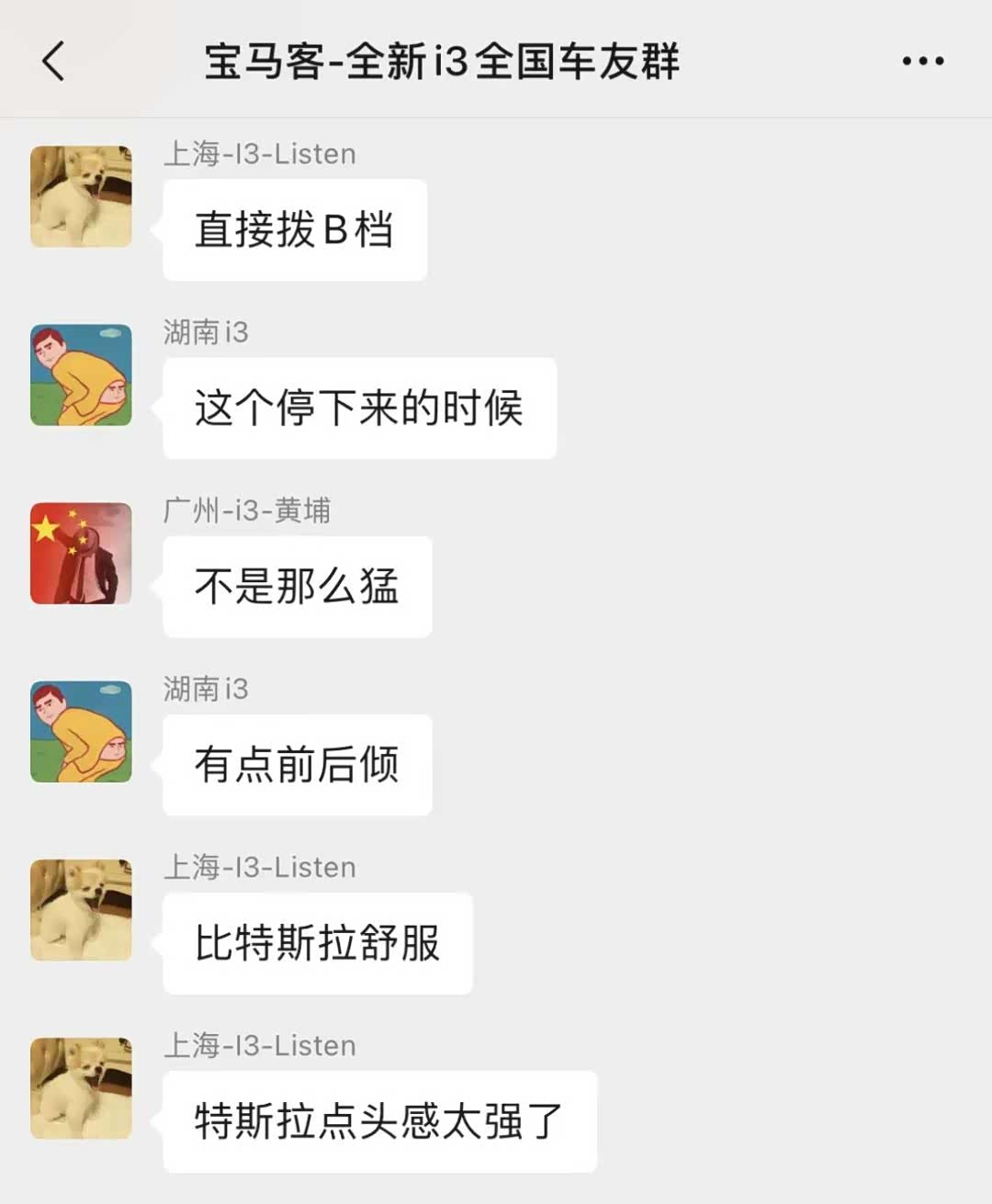Open avatar beside the message 直接拨B档
Screen dimensions: 992x1204
[81, 197]
